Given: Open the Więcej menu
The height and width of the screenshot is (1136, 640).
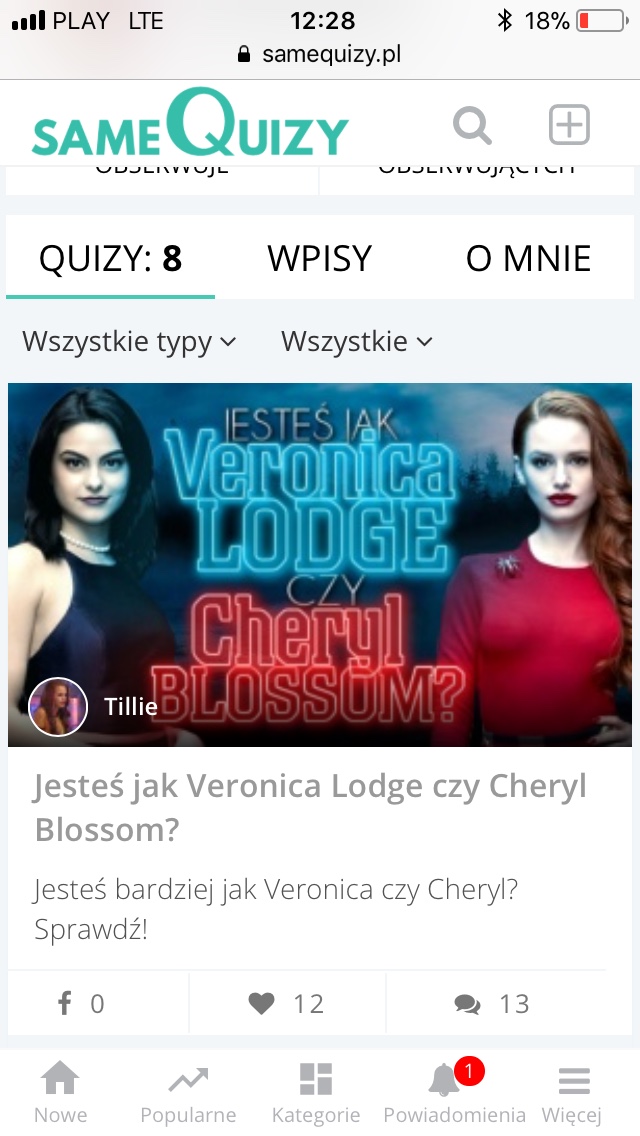Looking at the screenshot, I should click(572, 1092).
